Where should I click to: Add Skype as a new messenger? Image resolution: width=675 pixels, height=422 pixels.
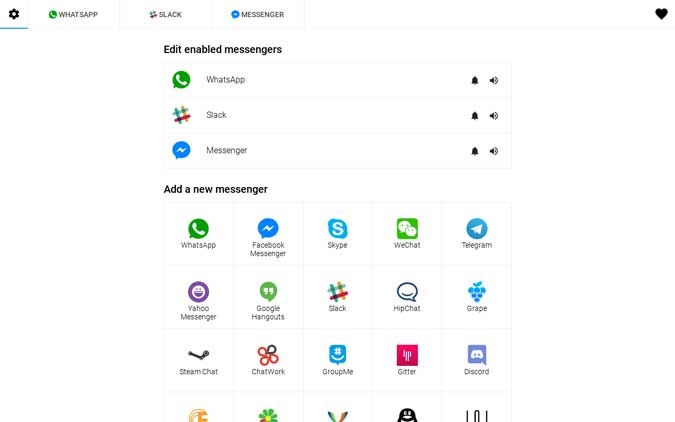(338, 234)
